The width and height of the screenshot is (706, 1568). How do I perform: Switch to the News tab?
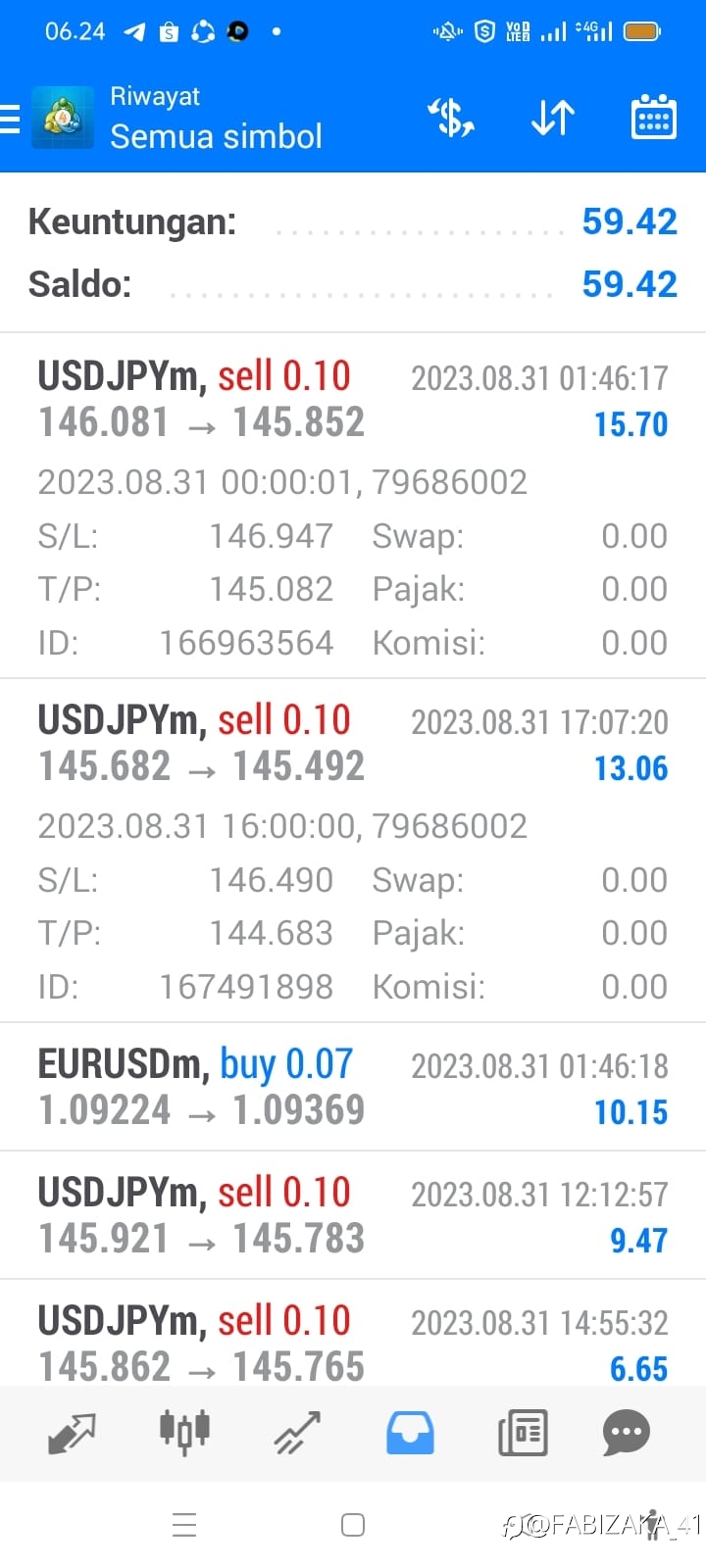coord(523,1433)
